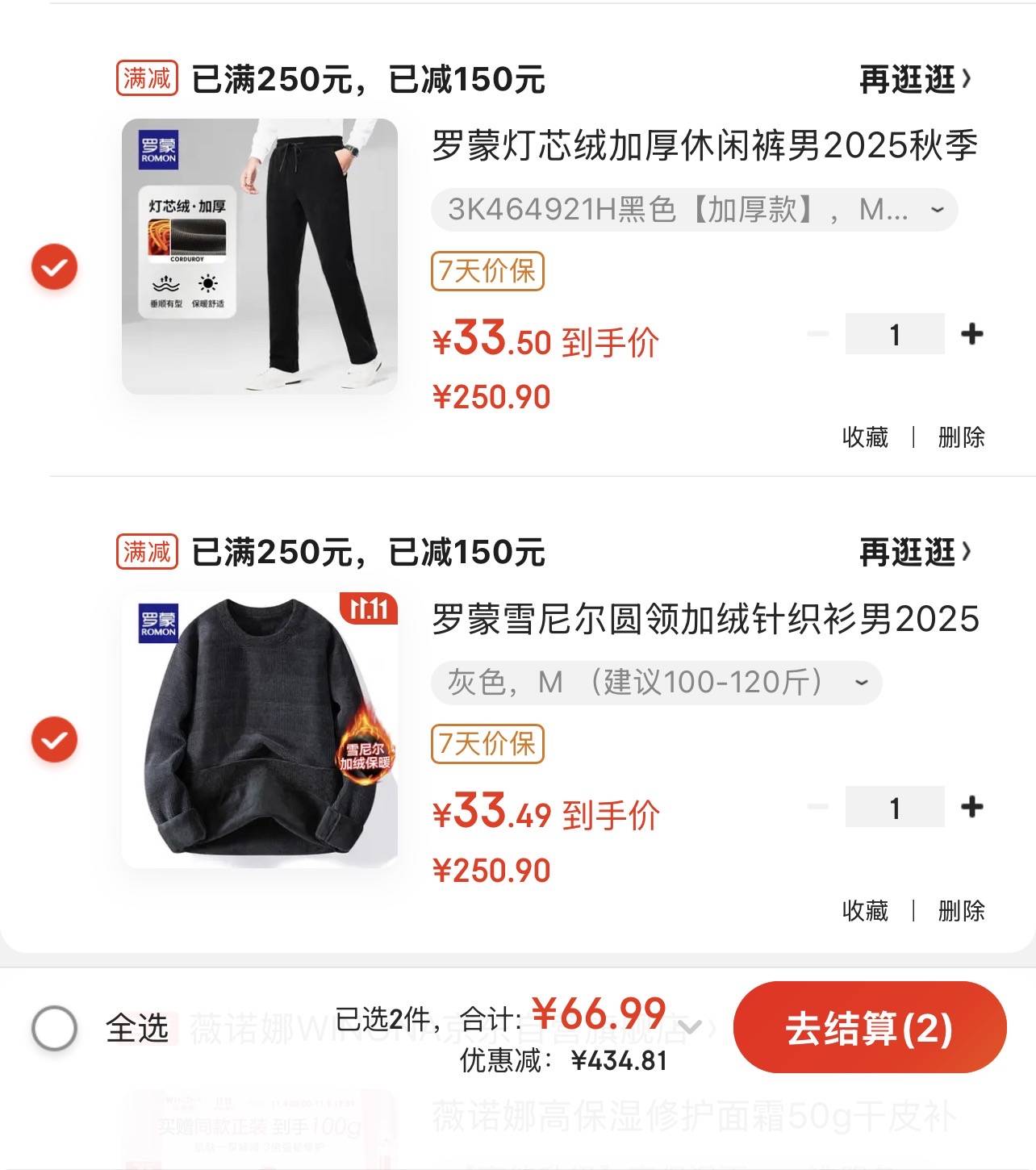Tap the quantity field for the sweater

[894, 807]
